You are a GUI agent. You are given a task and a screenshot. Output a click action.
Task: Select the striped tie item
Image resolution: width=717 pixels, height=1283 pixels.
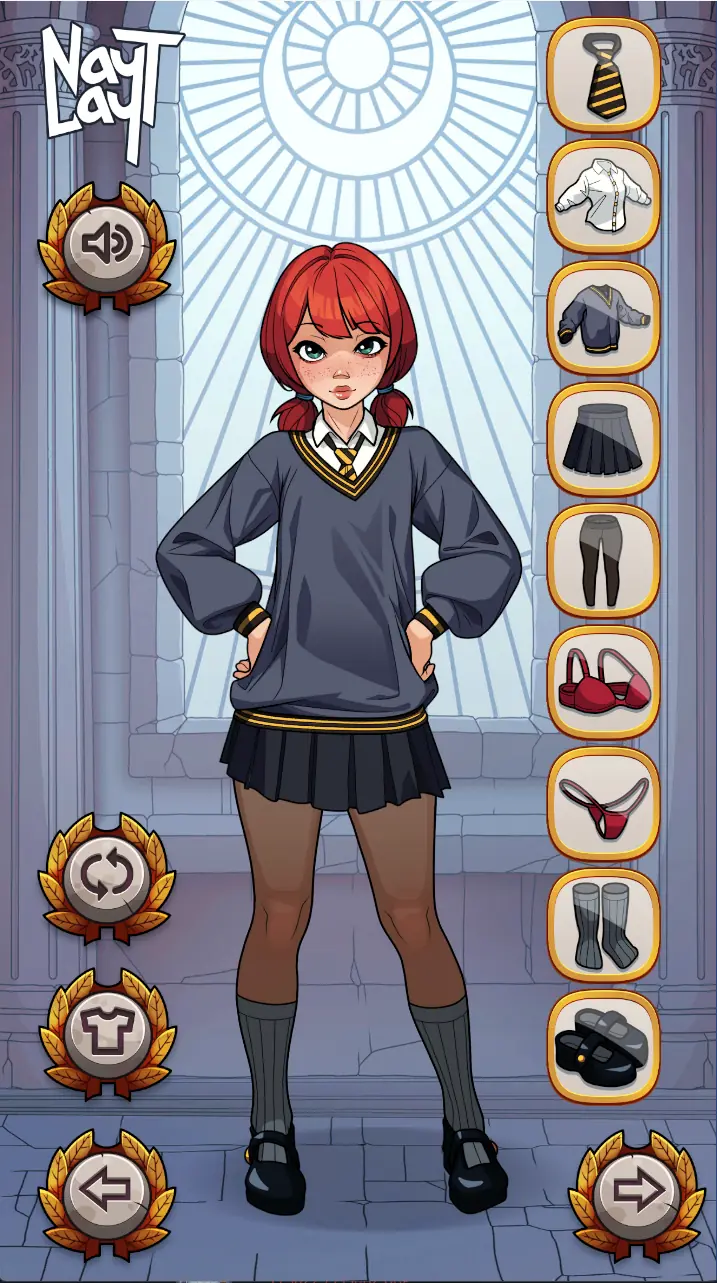coord(604,74)
